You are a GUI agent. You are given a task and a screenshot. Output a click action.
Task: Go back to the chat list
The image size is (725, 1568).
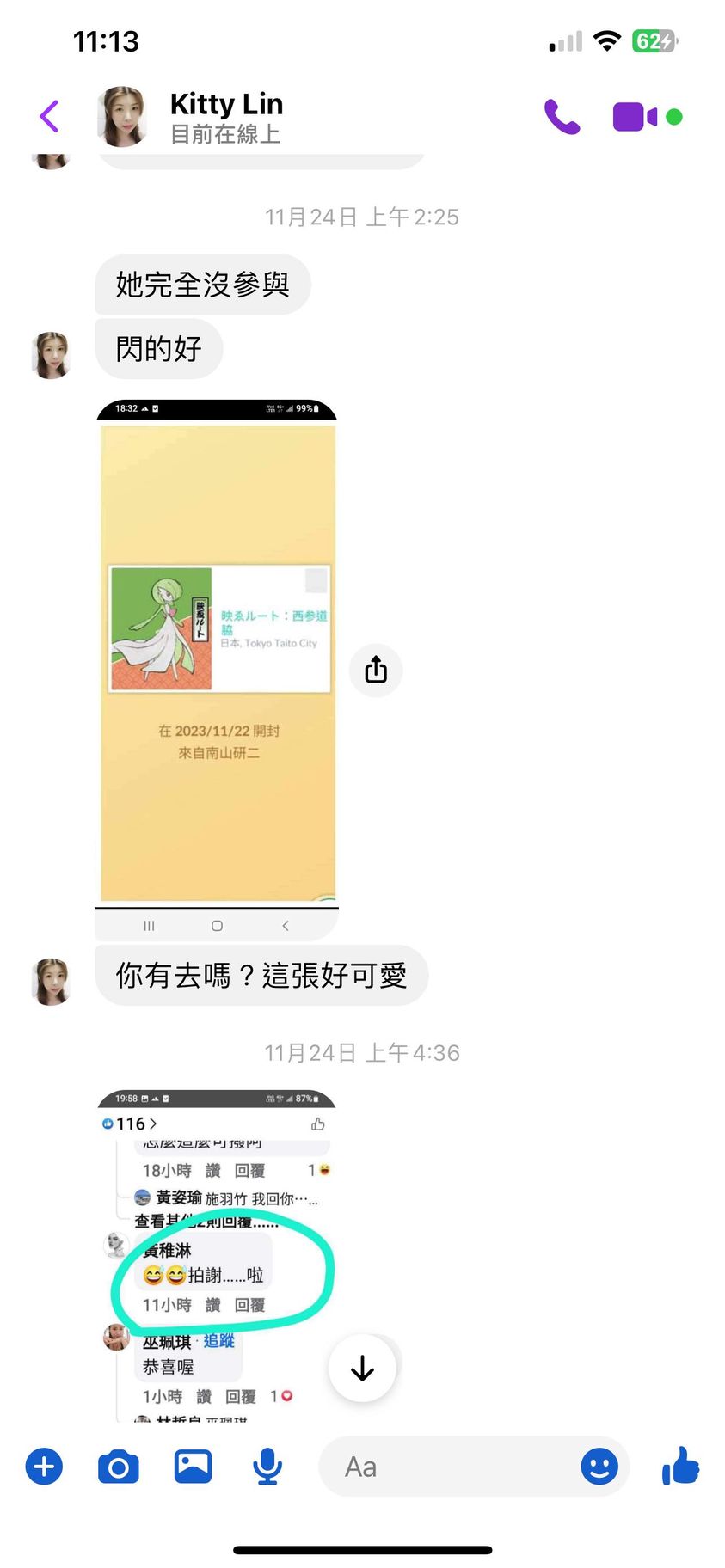pos(50,116)
